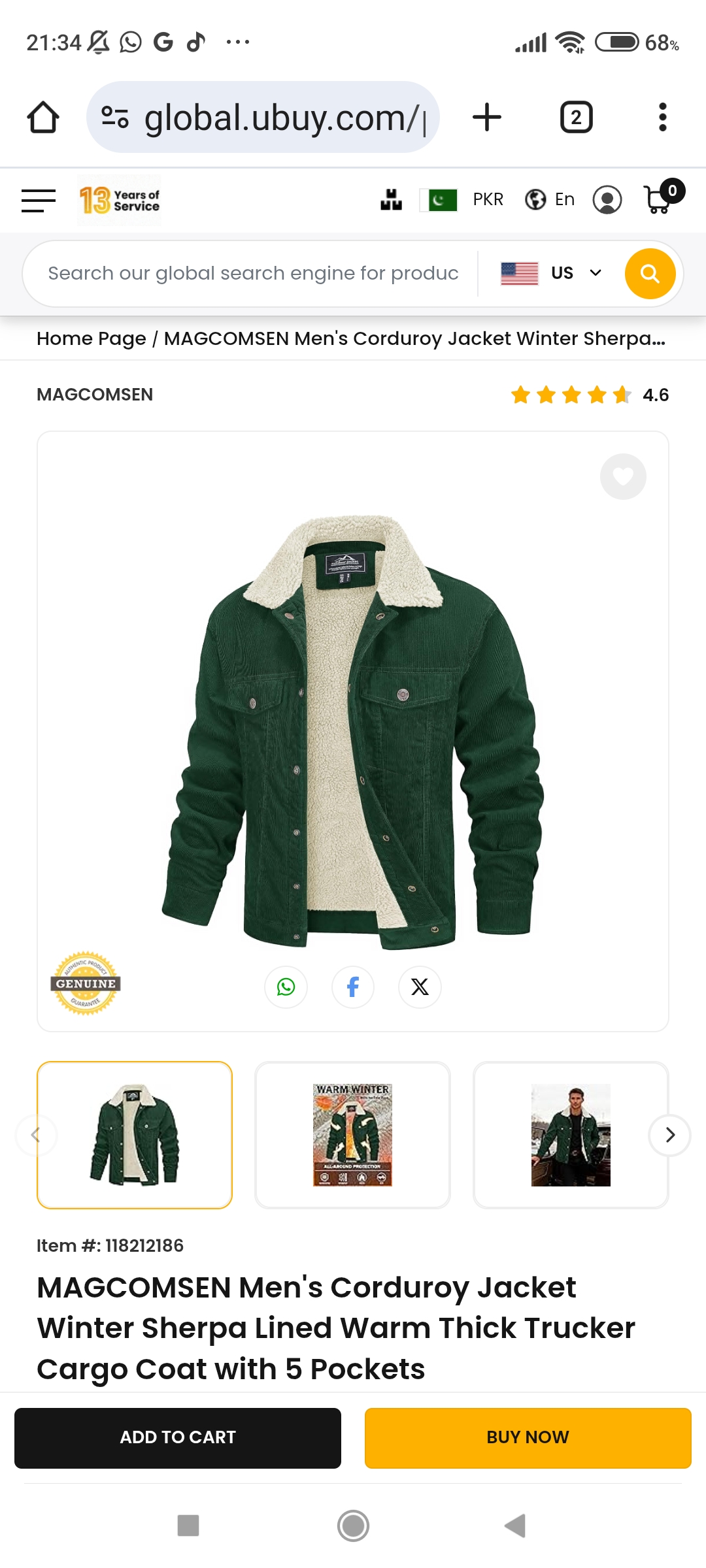Share product via WhatsApp
Viewport: 706px width, 1568px height.
point(286,987)
